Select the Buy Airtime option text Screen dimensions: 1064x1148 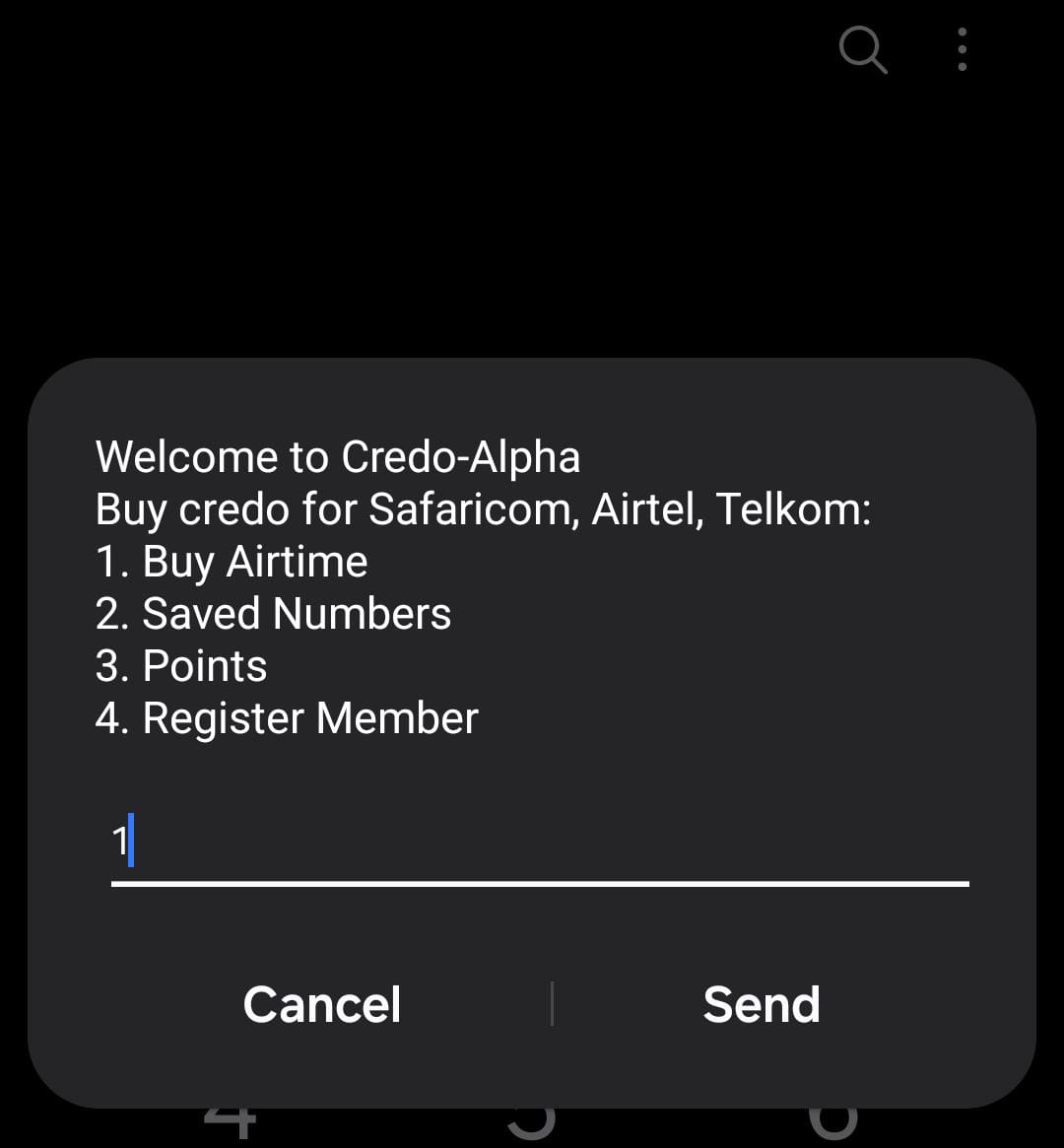[x=231, y=561]
